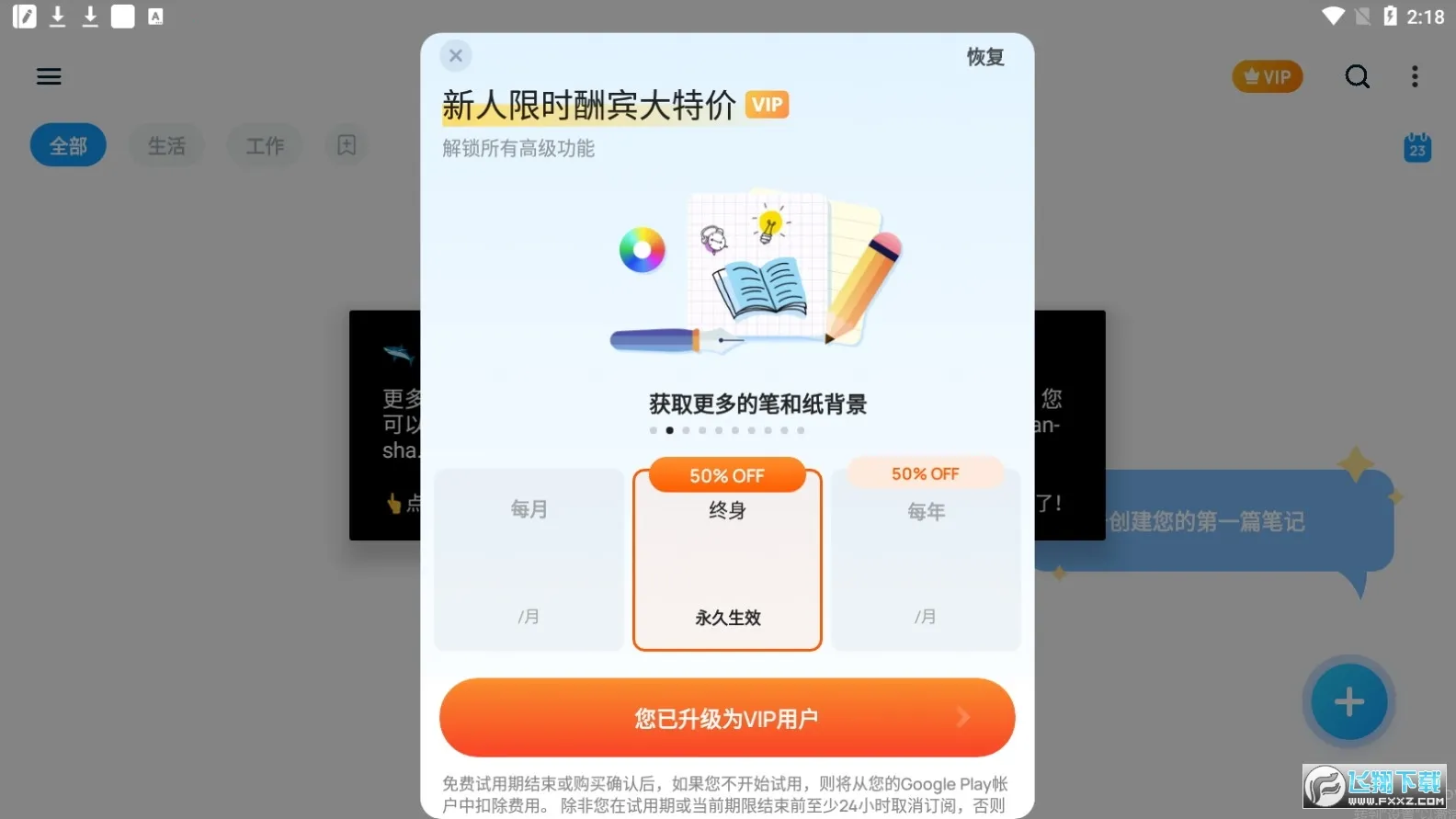This screenshot has height=819, width=1456.
Task: Open the search icon
Action: point(1357,76)
